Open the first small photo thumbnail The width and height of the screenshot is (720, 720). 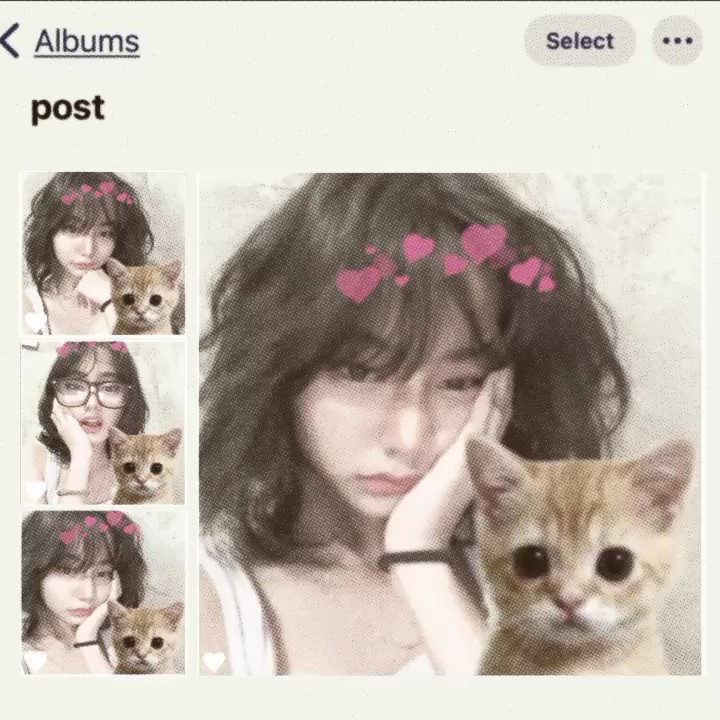click(x=103, y=253)
